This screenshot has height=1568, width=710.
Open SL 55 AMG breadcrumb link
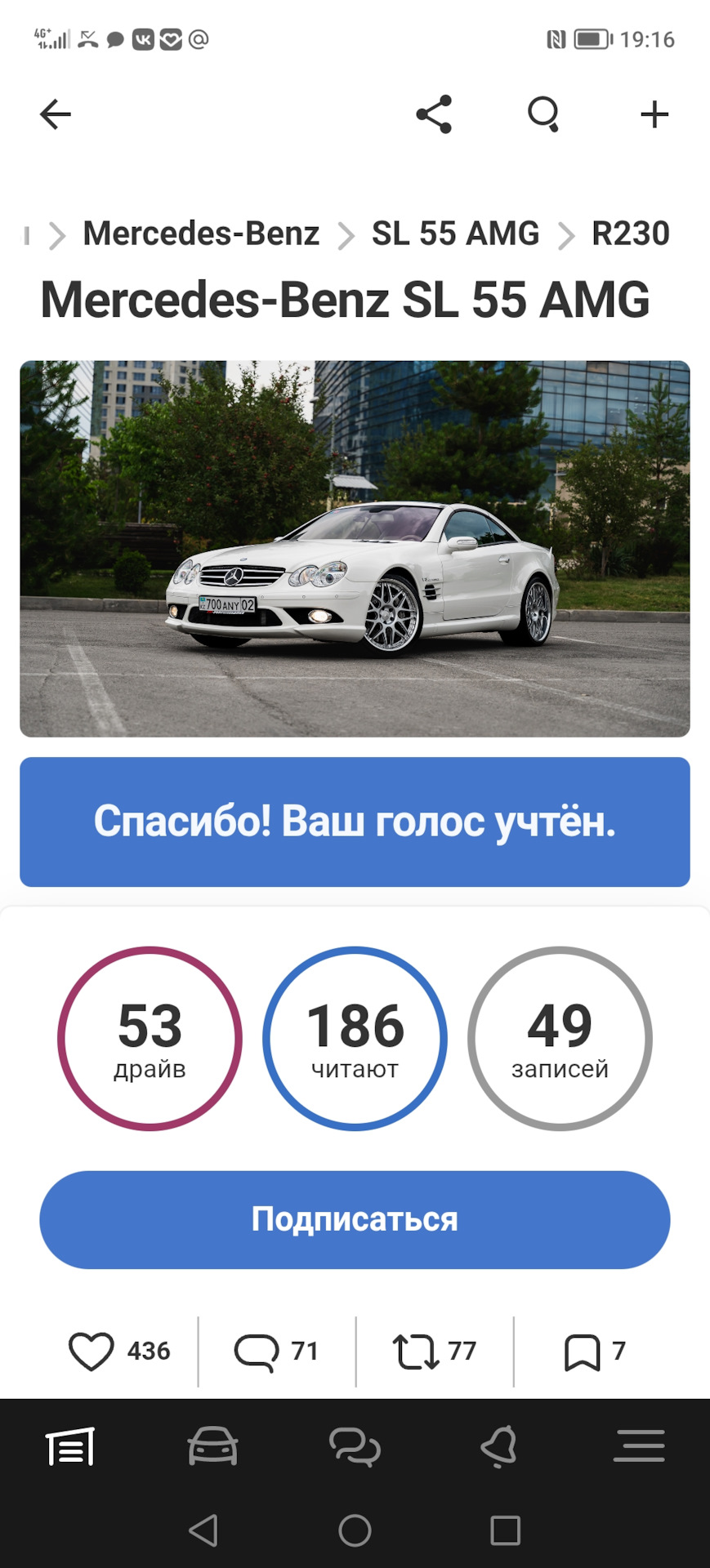point(455,234)
